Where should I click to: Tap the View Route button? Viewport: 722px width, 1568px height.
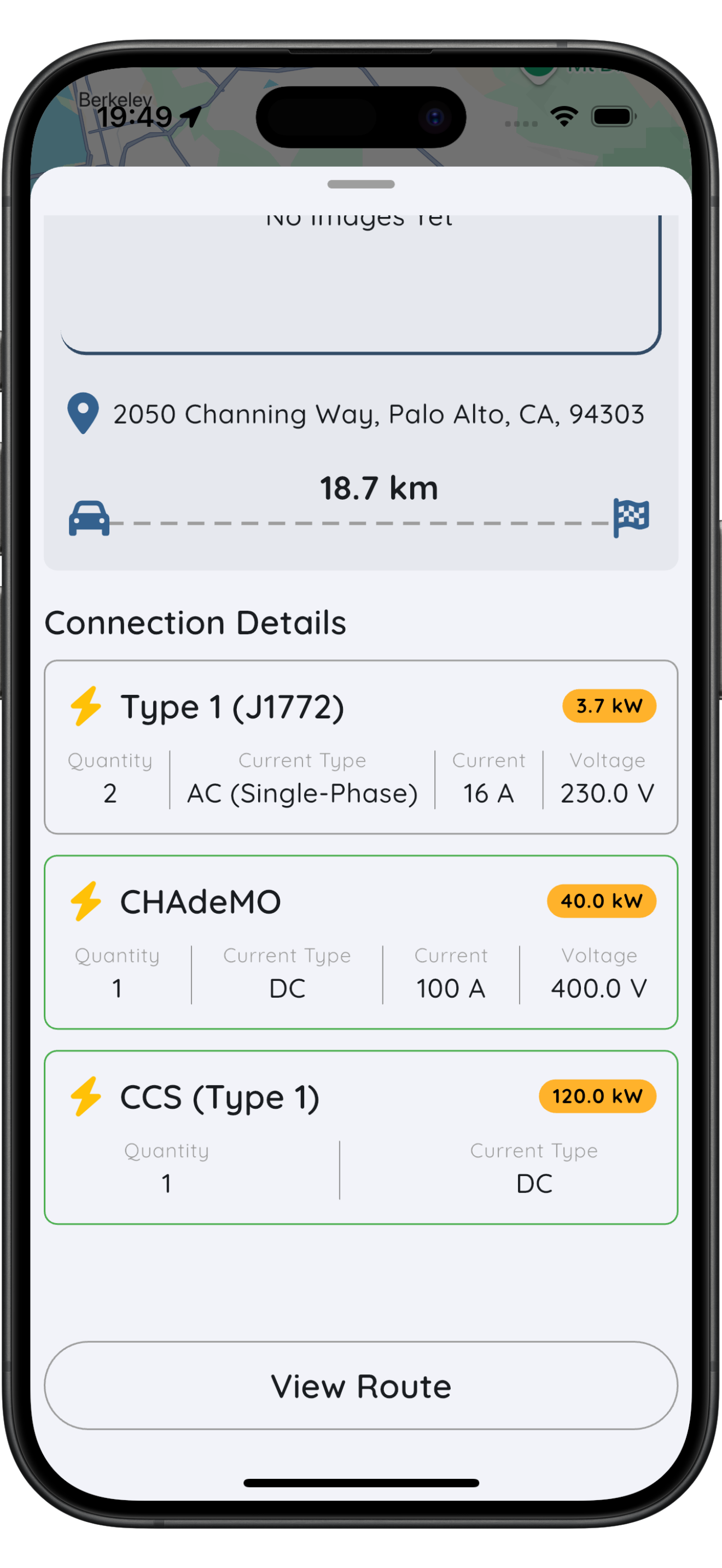point(360,1386)
